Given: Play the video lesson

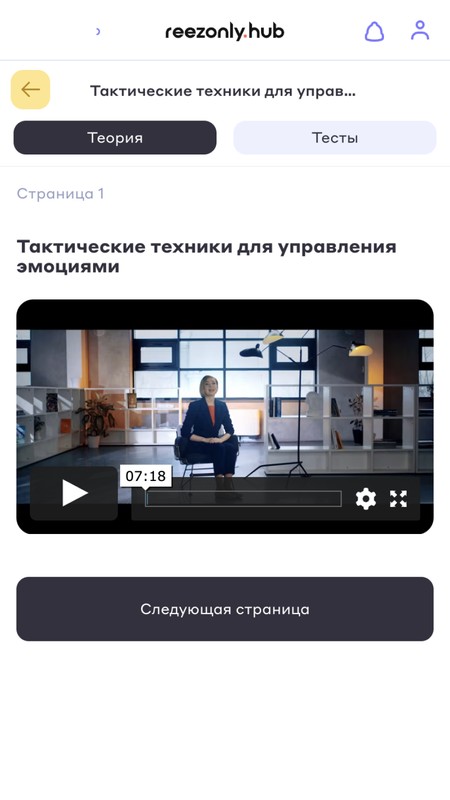Looking at the screenshot, I should [74, 493].
